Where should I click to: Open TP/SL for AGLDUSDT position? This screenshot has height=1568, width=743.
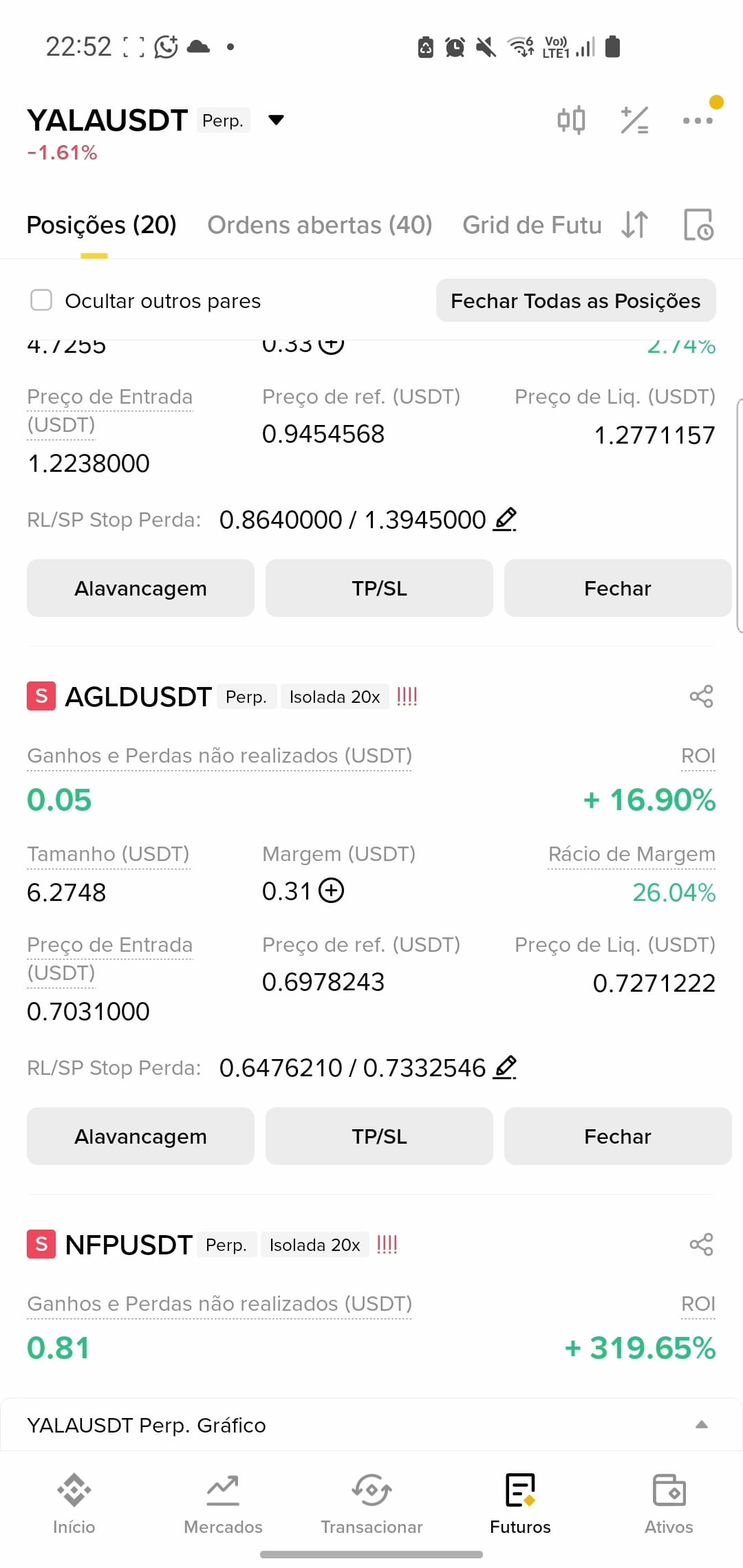click(379, 1136)
